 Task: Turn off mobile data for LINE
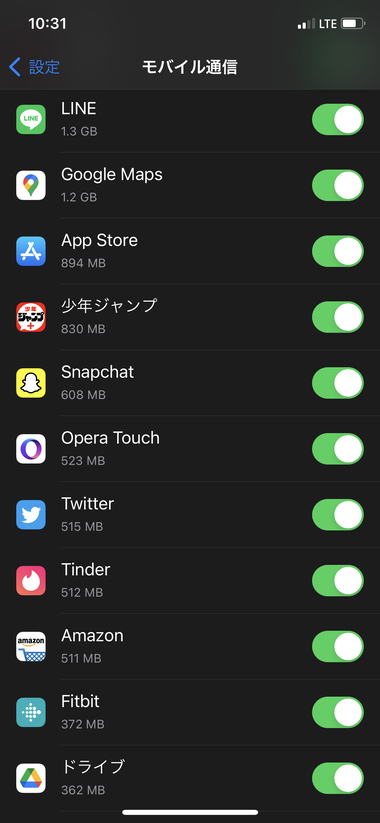[338, 120]
